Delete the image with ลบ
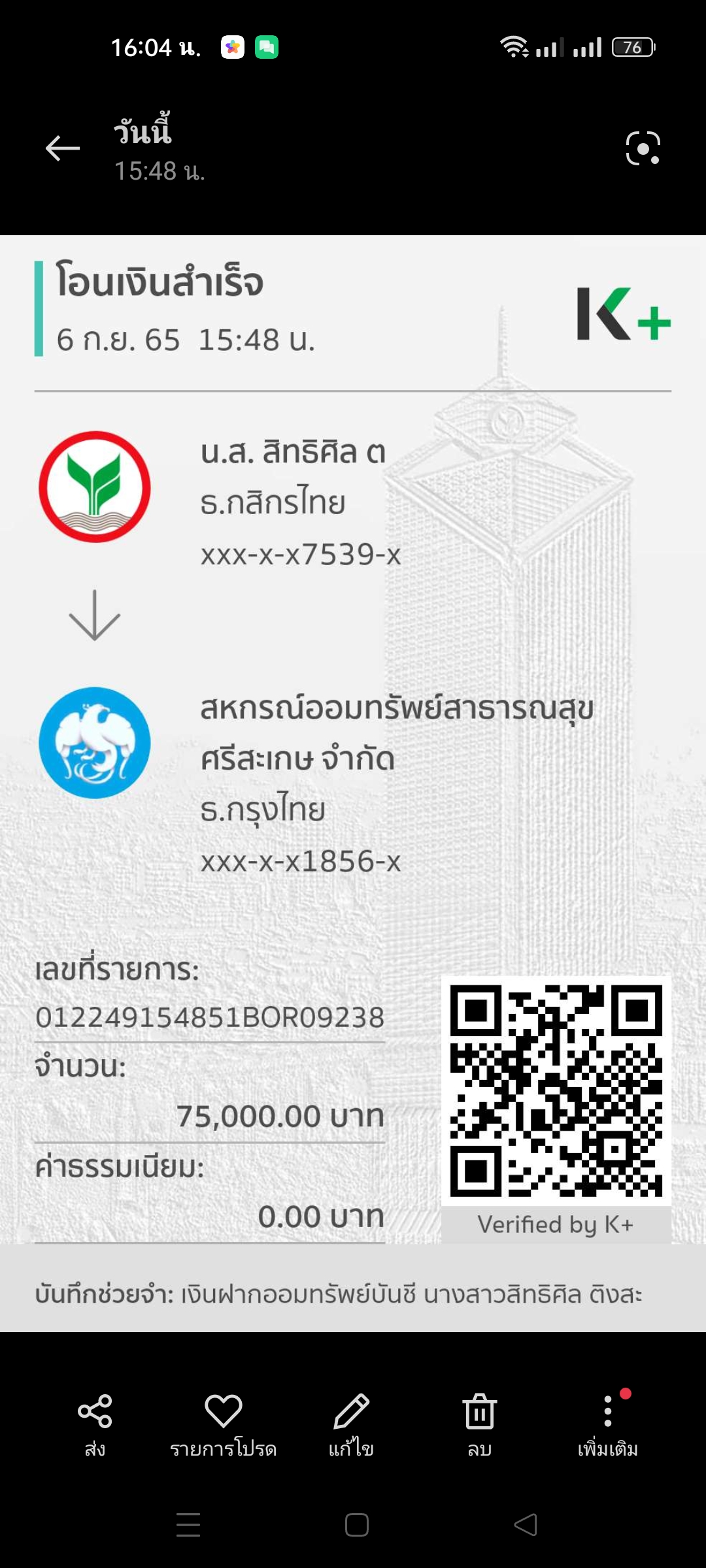 pos(480,1424)
